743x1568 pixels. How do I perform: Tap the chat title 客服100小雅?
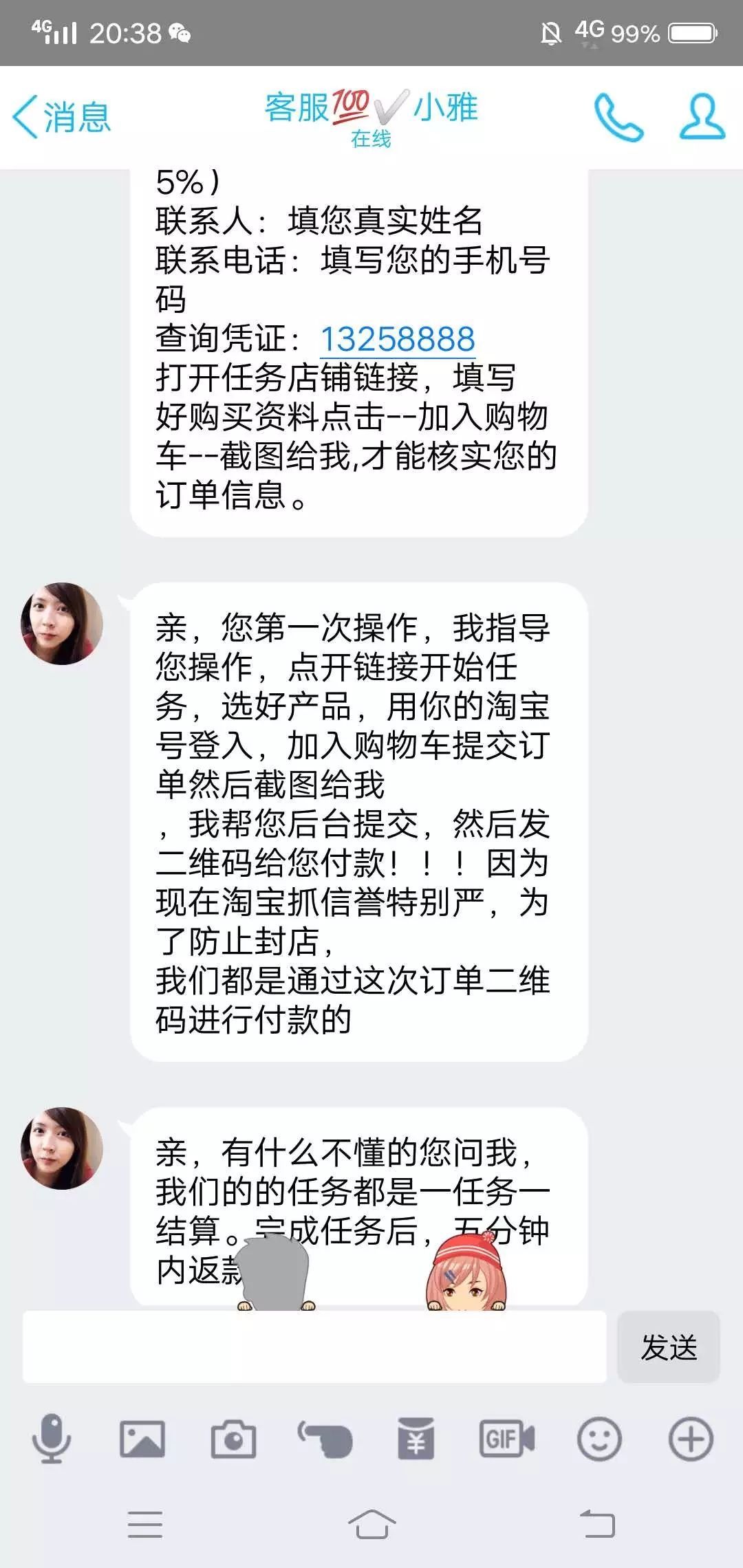[371, 110]
